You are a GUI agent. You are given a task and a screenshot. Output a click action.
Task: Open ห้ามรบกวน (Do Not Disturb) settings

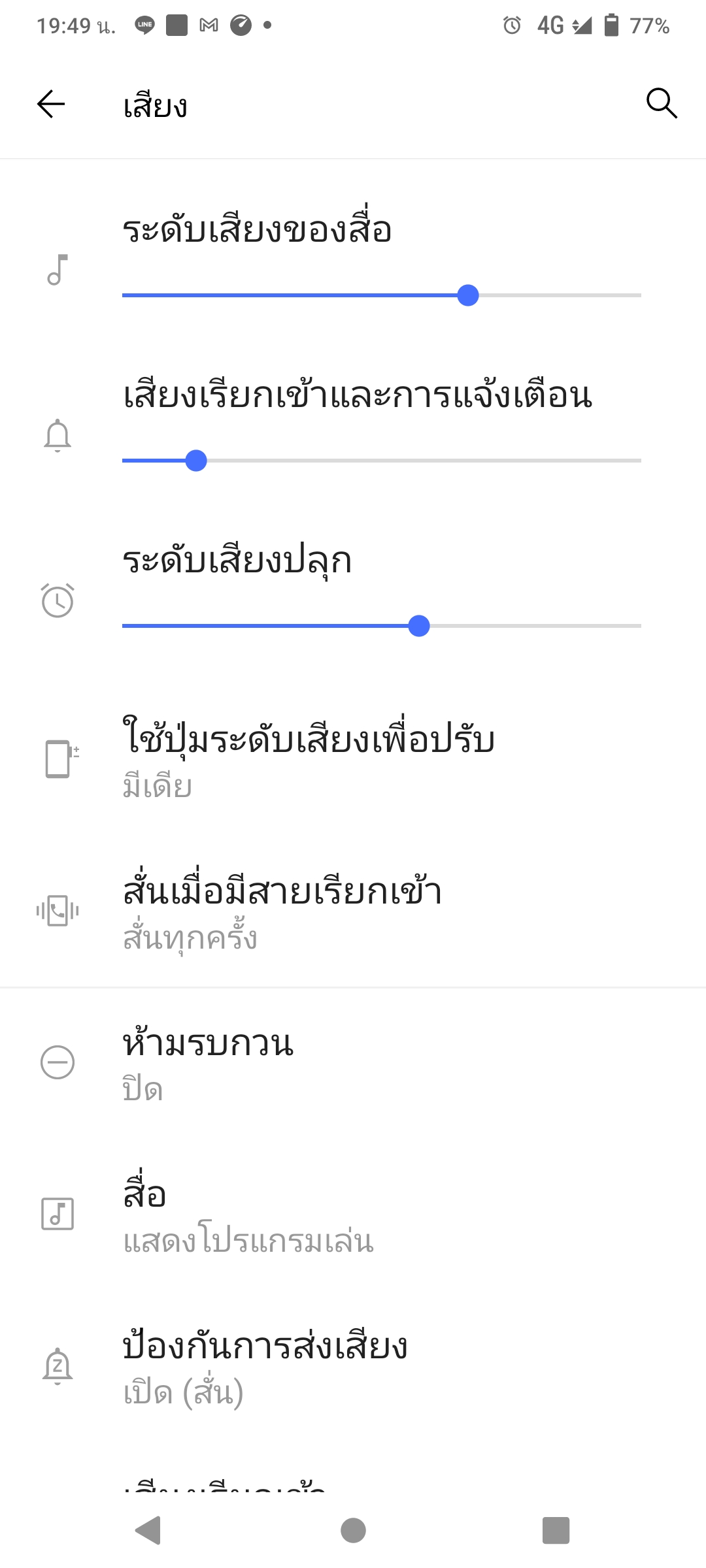click(x=353, y=1062)
